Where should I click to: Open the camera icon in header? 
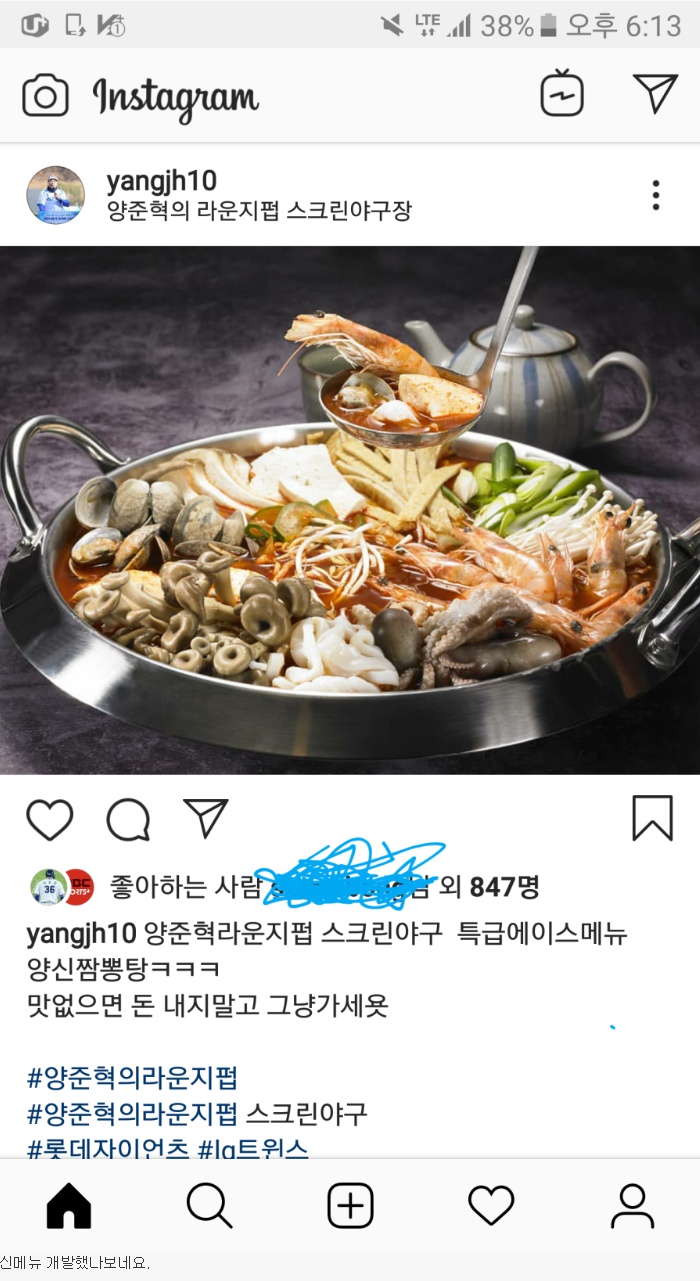pyautogui.click(x=45, y=96)
